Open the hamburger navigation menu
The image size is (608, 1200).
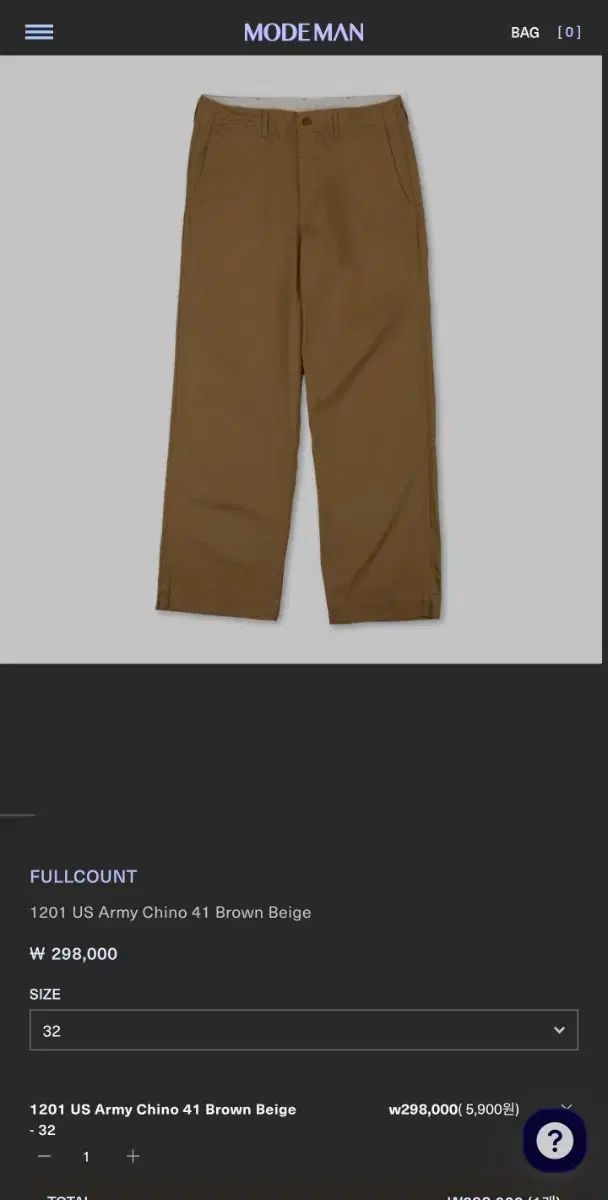(x=39, y=32)
